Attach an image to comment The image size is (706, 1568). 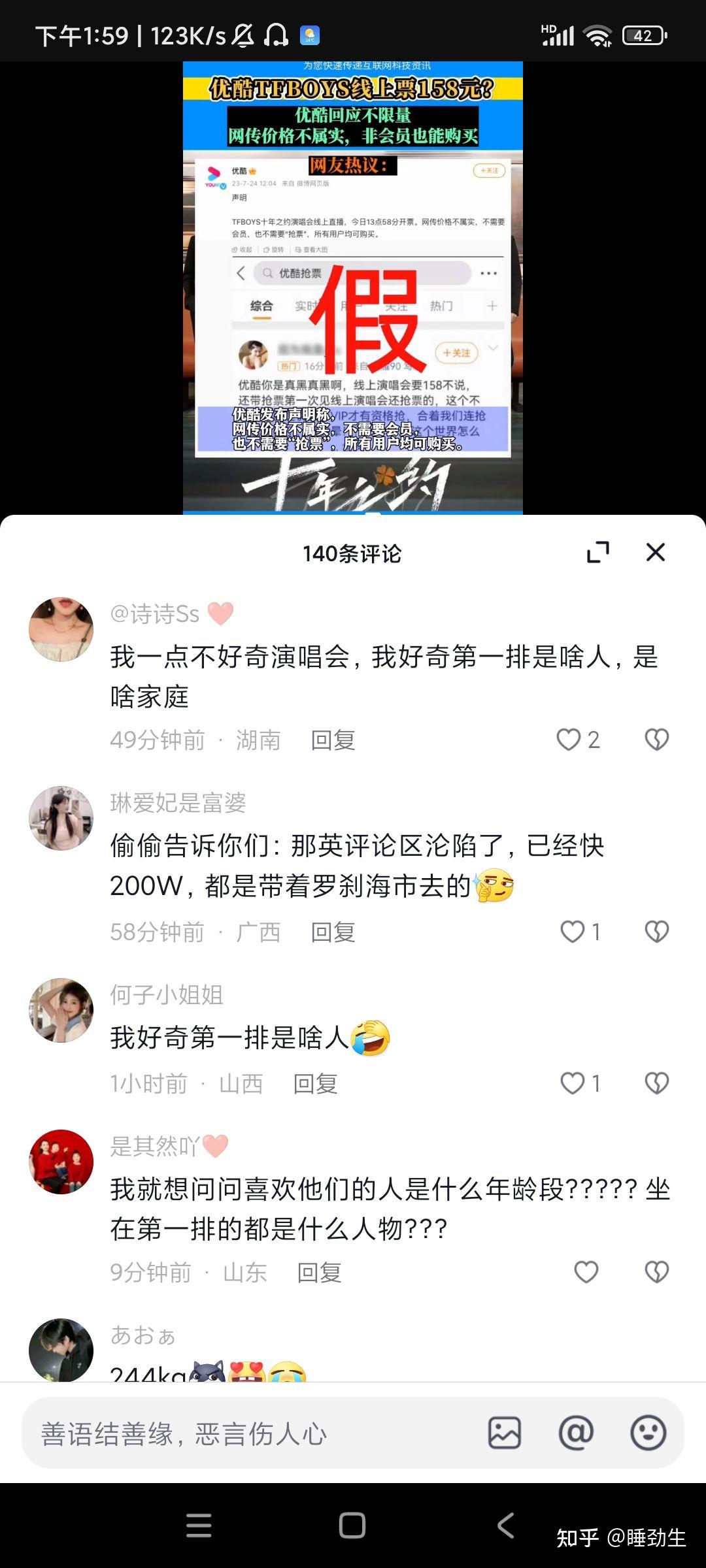505,1433
